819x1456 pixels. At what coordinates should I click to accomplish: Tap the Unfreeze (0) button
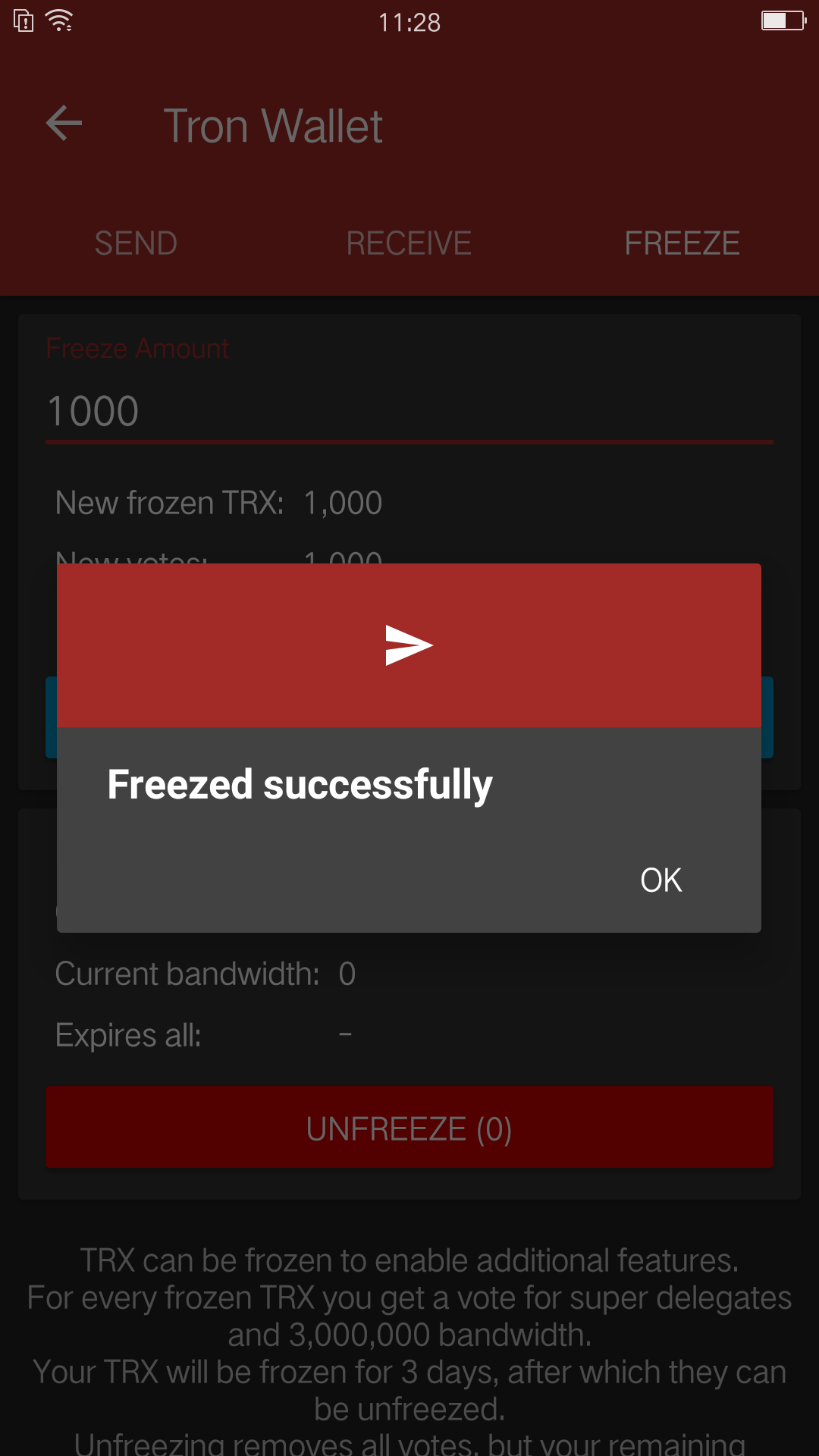409,1128
